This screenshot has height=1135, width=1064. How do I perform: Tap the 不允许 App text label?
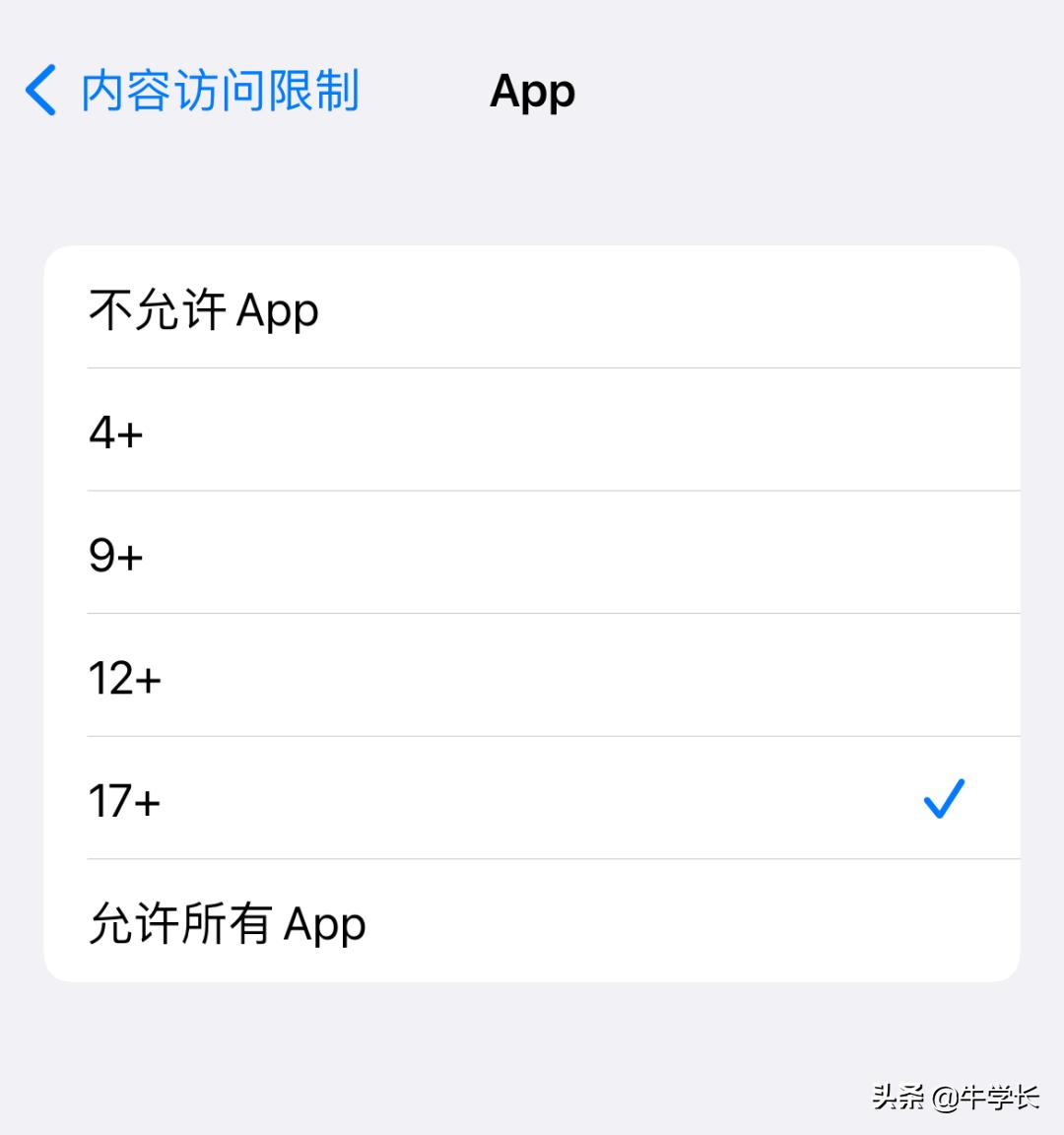click(204, 308)
